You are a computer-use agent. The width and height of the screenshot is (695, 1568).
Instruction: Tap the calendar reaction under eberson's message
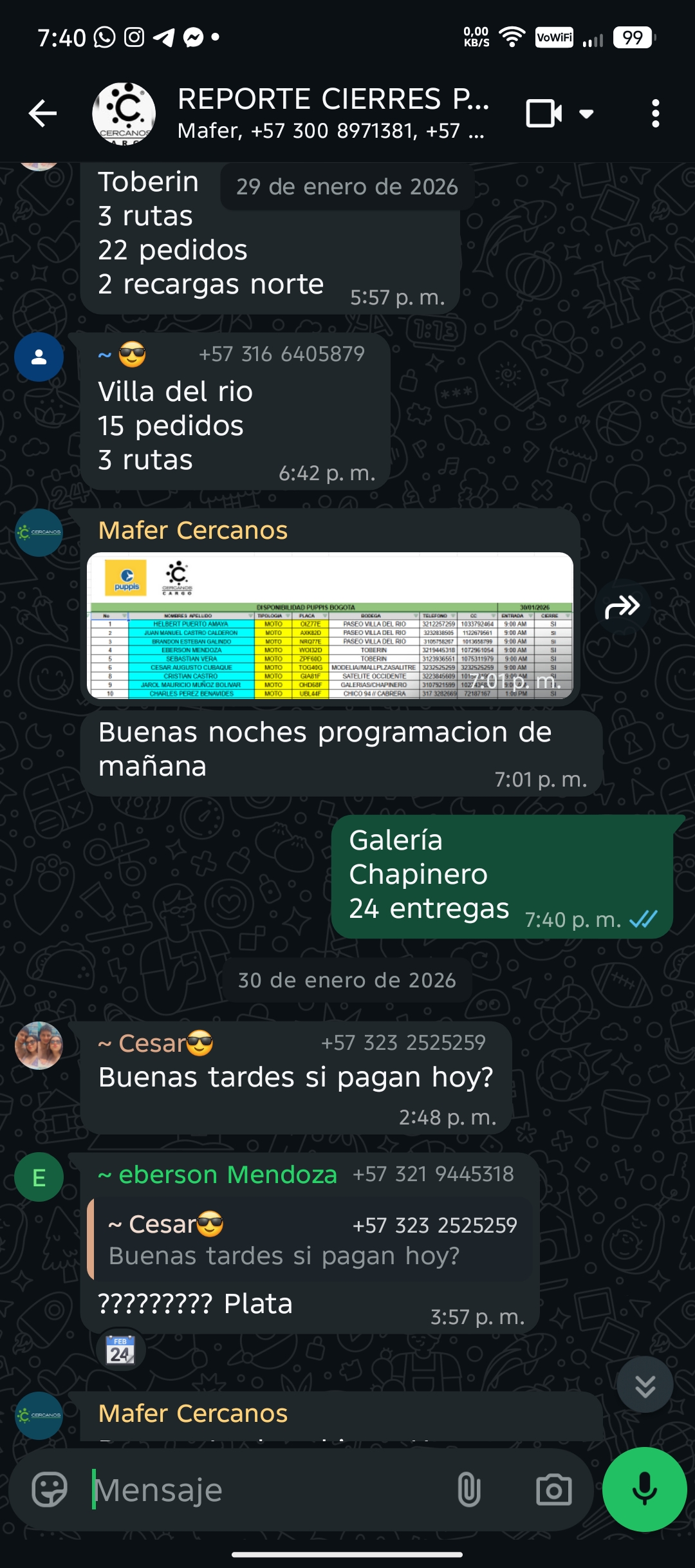point(120,1350)
